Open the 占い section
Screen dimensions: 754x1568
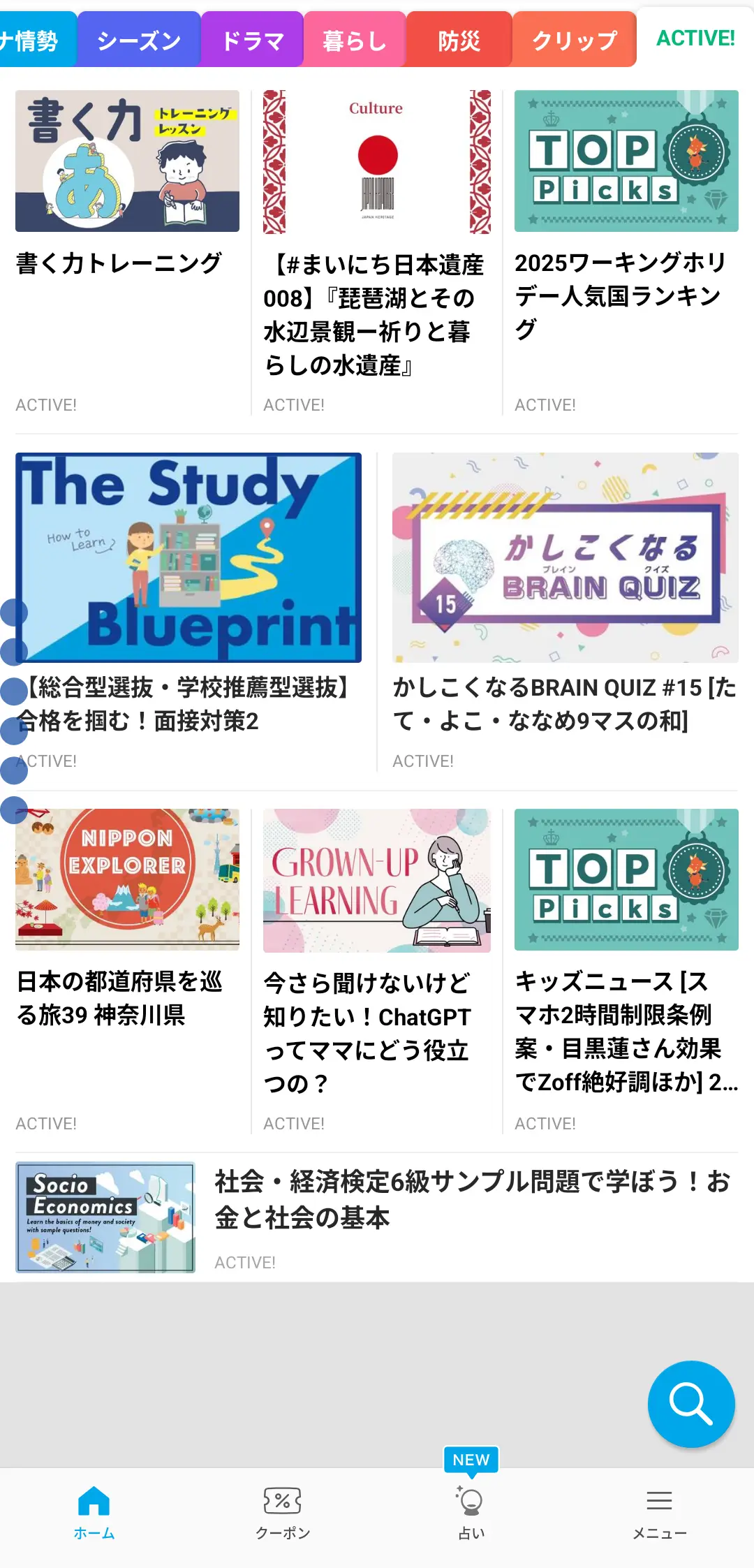[x=471, y=1512]
